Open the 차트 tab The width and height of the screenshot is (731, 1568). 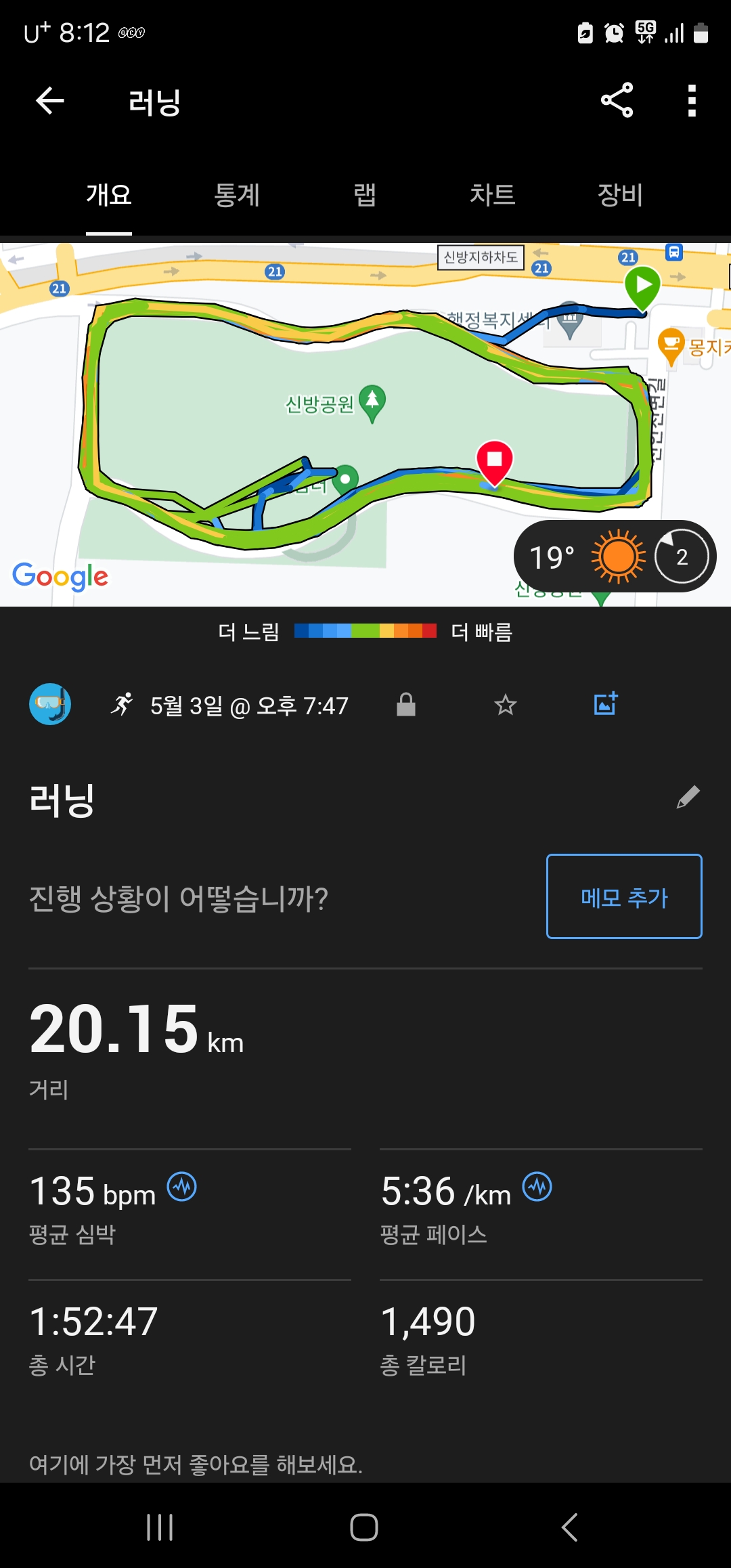coord(493,195)
